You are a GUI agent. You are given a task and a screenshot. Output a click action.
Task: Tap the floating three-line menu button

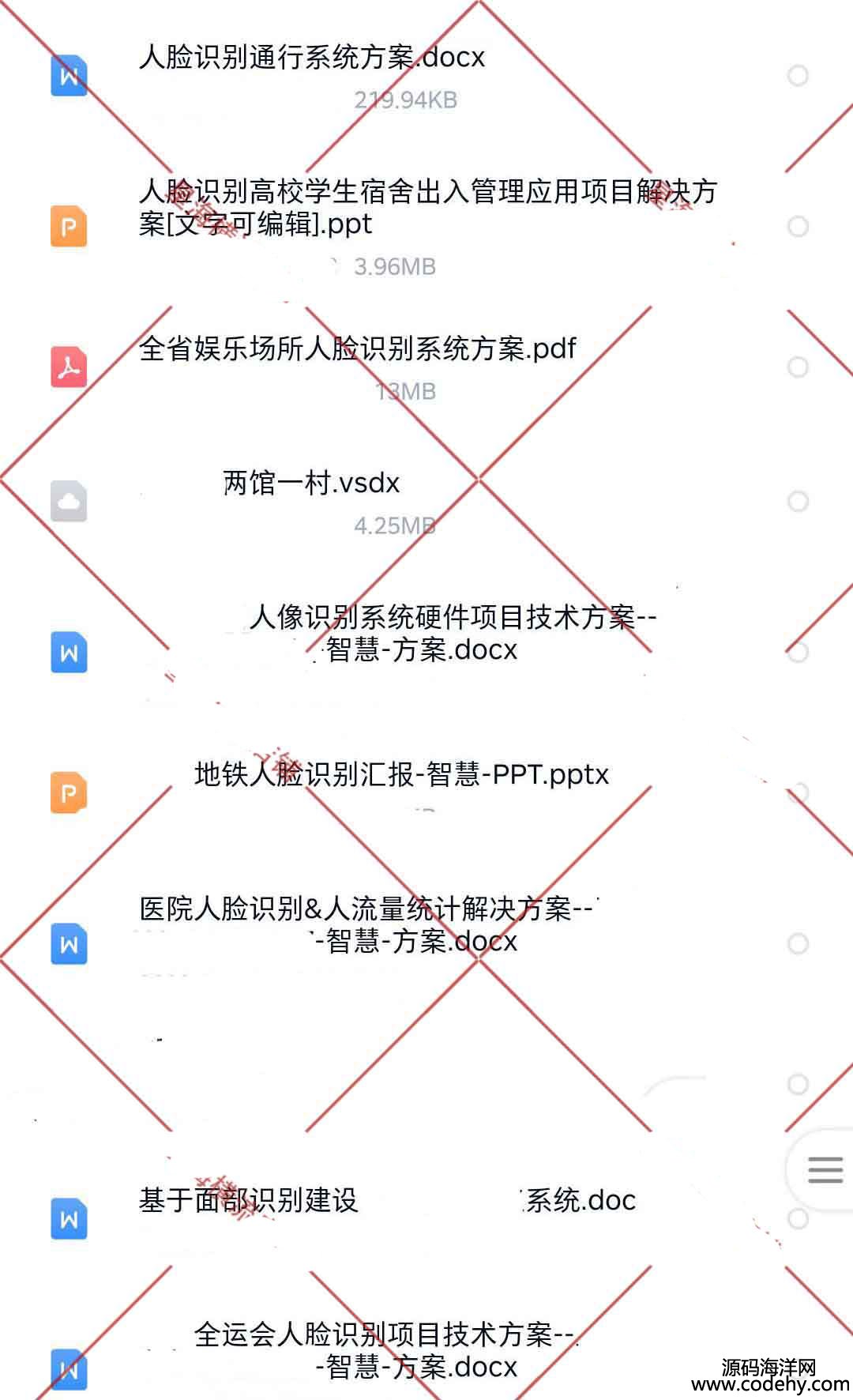pos(825,1169)
